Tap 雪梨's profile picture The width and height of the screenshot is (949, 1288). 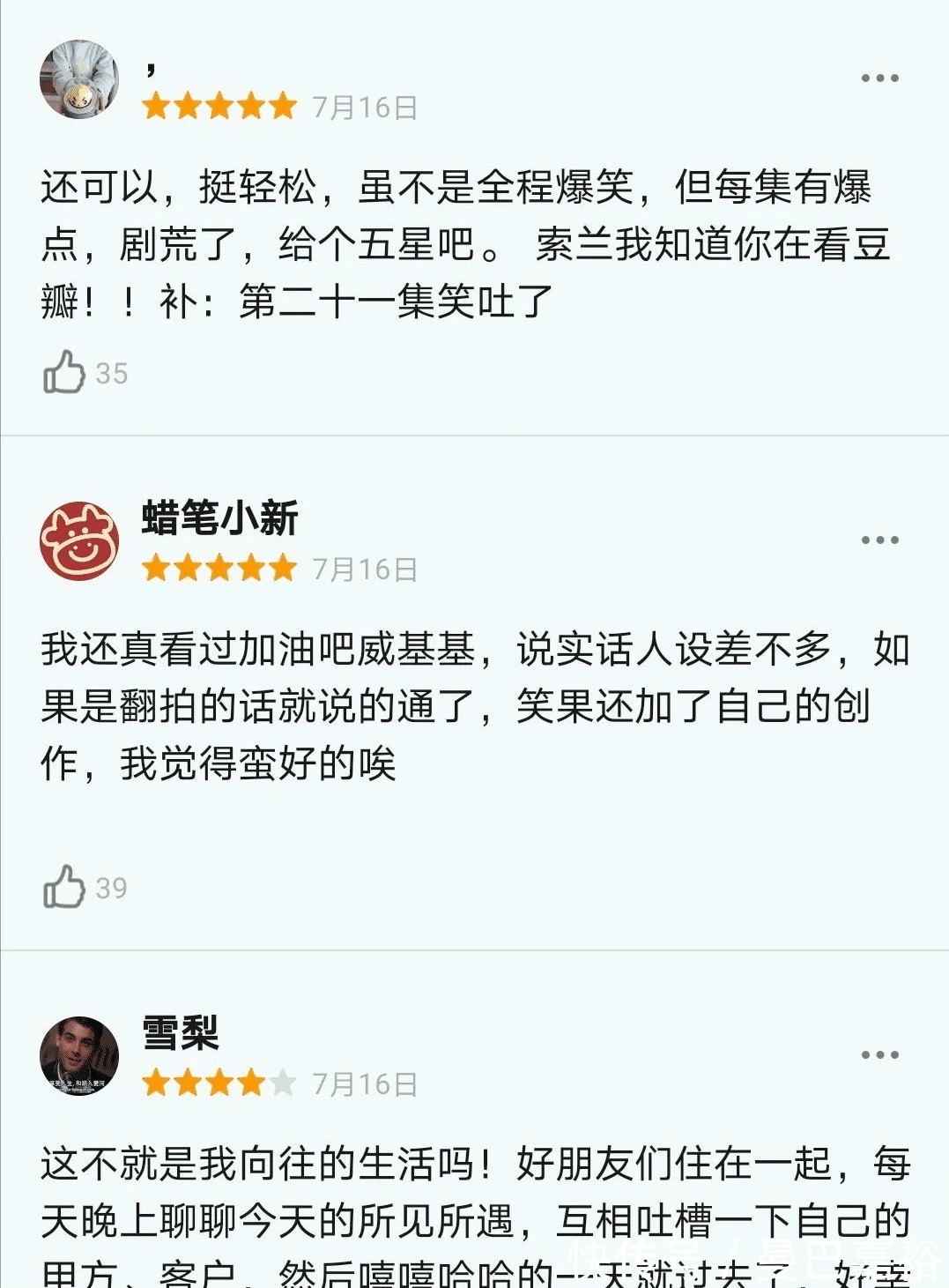(x=79, y=1054)
